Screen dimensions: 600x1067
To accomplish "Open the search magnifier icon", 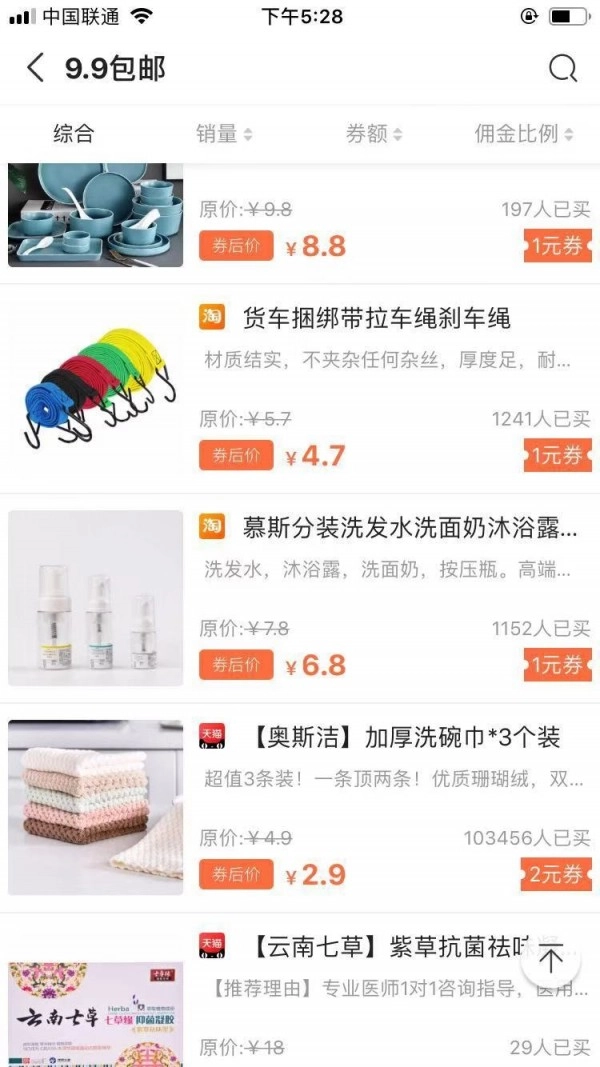I will pos(563,68).
